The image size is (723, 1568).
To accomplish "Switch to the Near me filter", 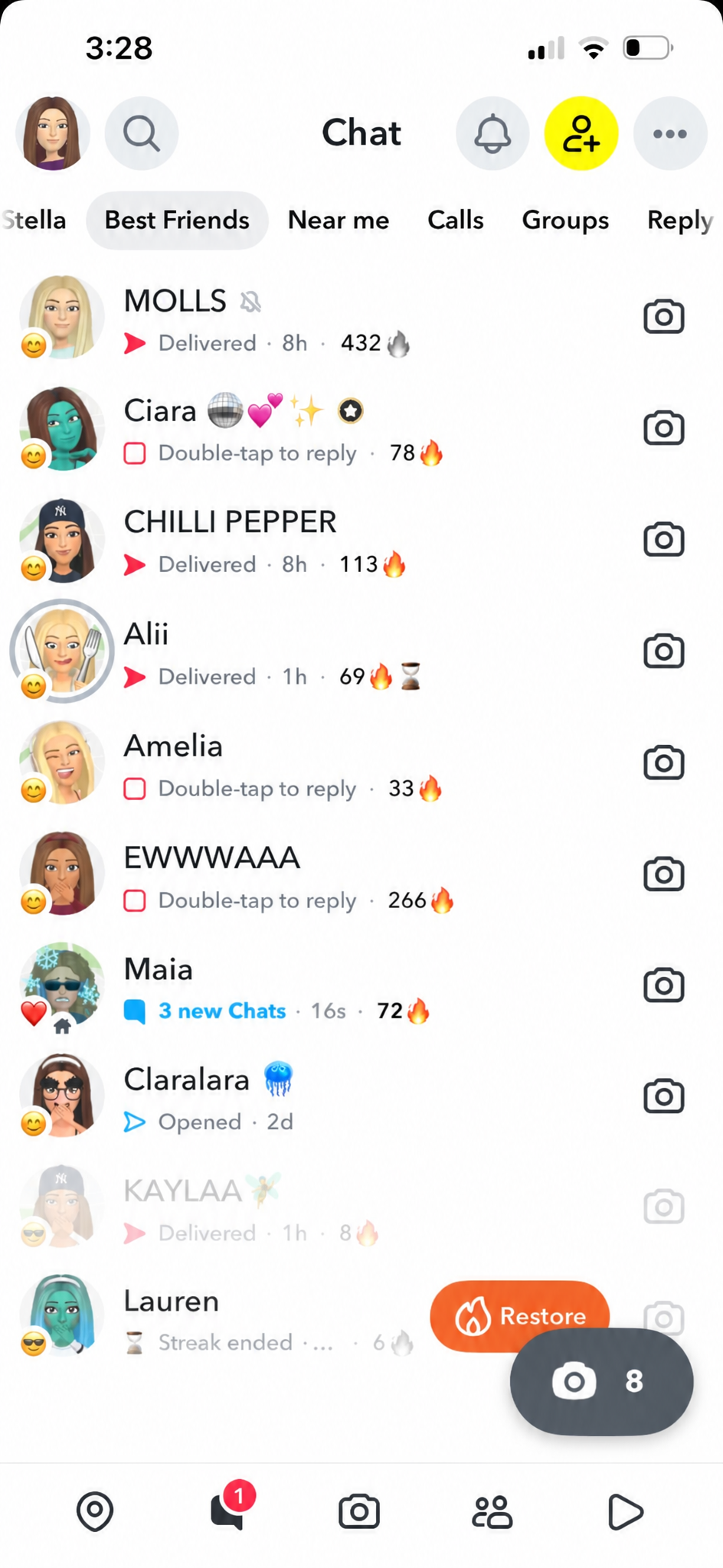I will 339,220.
